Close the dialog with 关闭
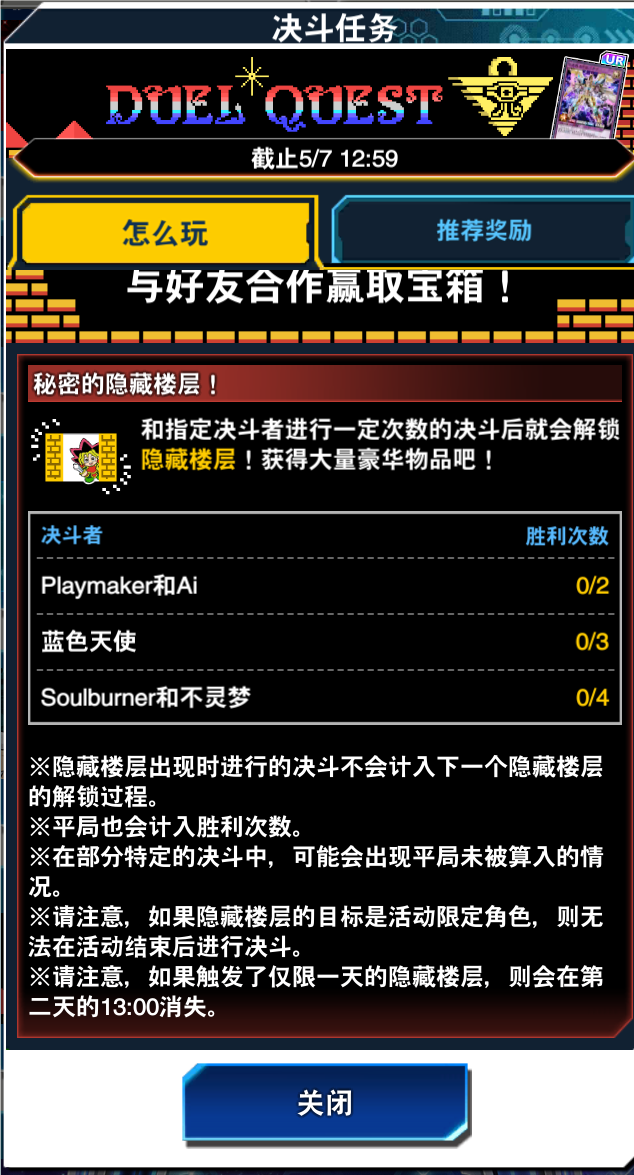The height and width of the screenshot is (1175, 634). 325,1103
